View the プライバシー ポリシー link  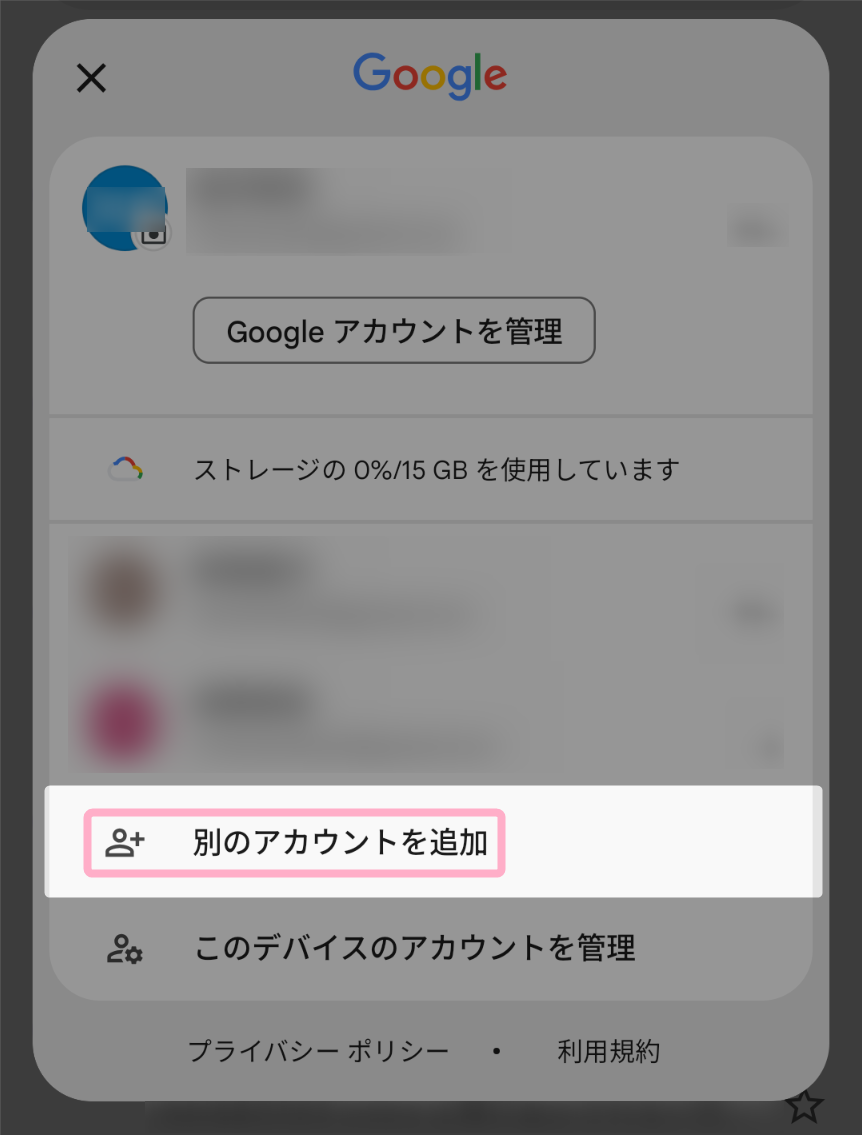[319, 1051]
